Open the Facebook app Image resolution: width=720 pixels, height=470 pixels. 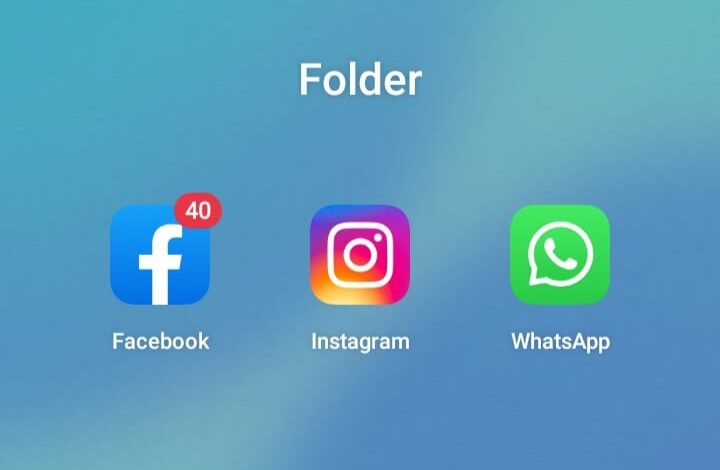point(160,255)
